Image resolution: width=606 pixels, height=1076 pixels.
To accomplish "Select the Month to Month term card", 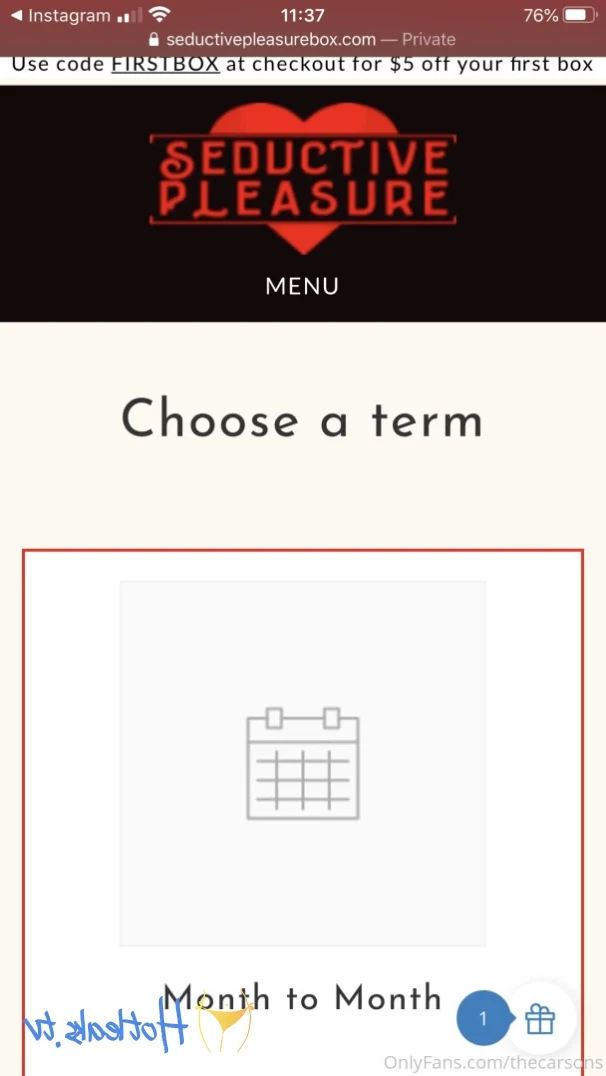I will tap(303, 812).
